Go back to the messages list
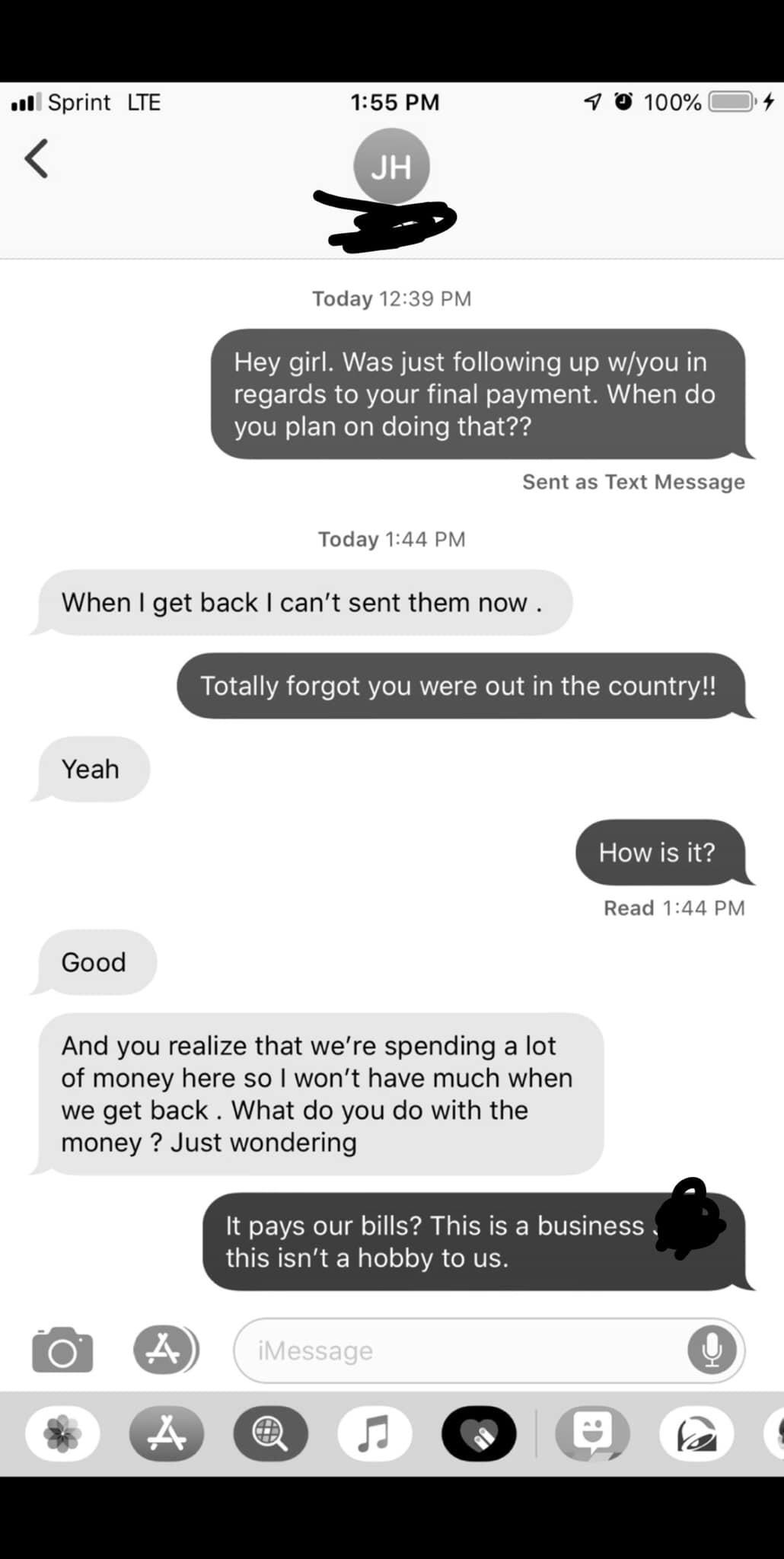Image resolution: width=784 pixels, height=1559 pixels. (x=37, y=158)
